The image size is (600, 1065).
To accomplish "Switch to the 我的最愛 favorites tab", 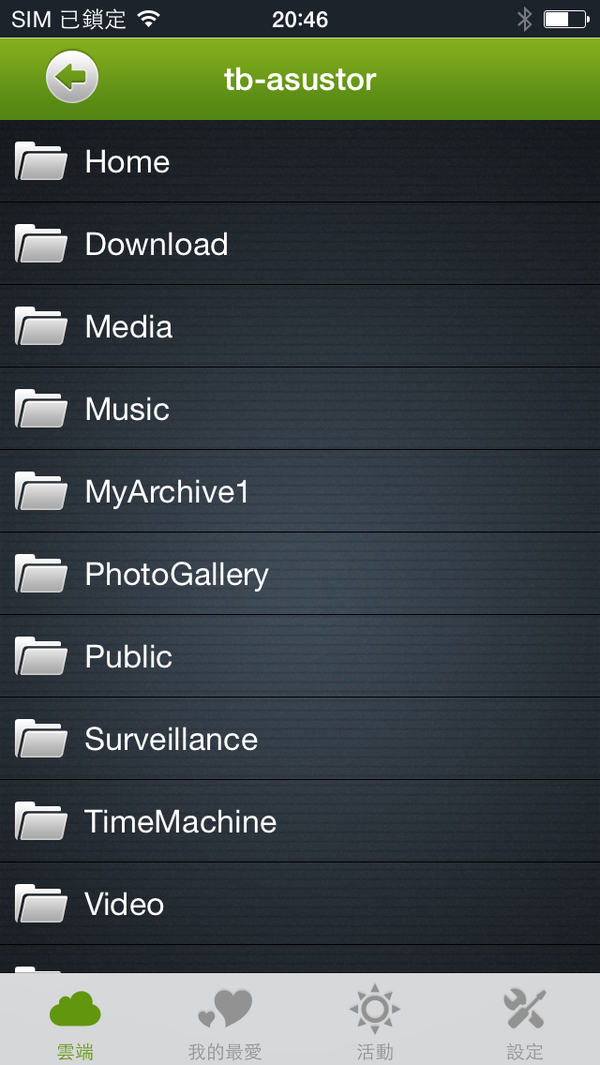I will coord(225,1022).
